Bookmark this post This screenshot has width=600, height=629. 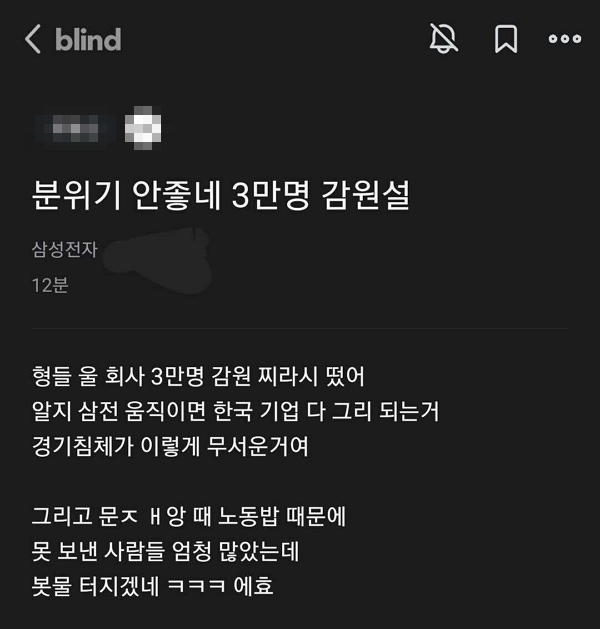click(x=506, y=40)
